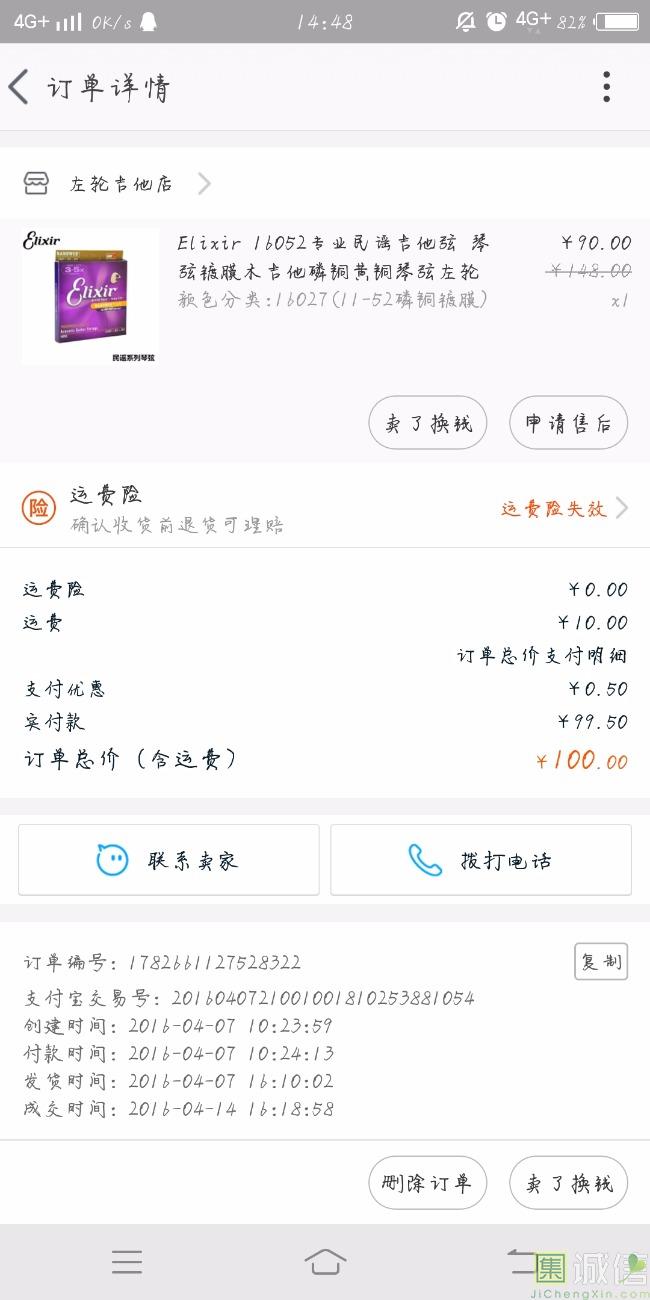Open the system recent-apps menu button
The image size is (650, 1300).
pos(127,1262)
